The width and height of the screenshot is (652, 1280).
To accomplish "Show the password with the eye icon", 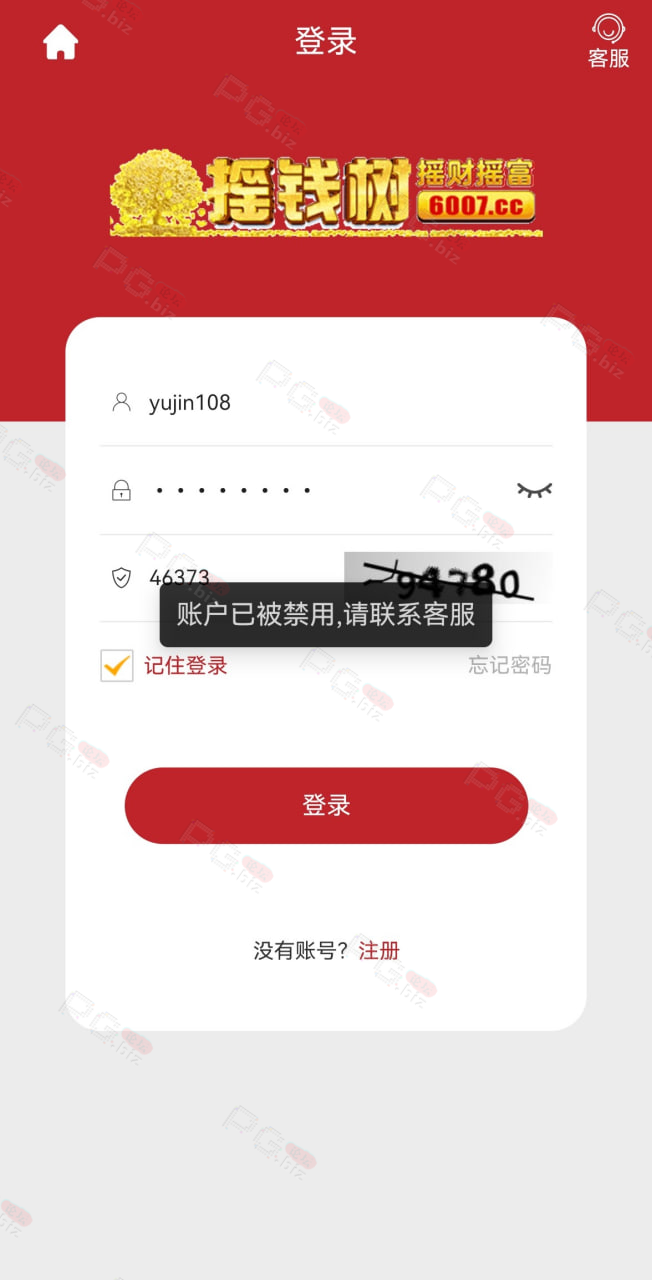I will click(x=534, y=490).
